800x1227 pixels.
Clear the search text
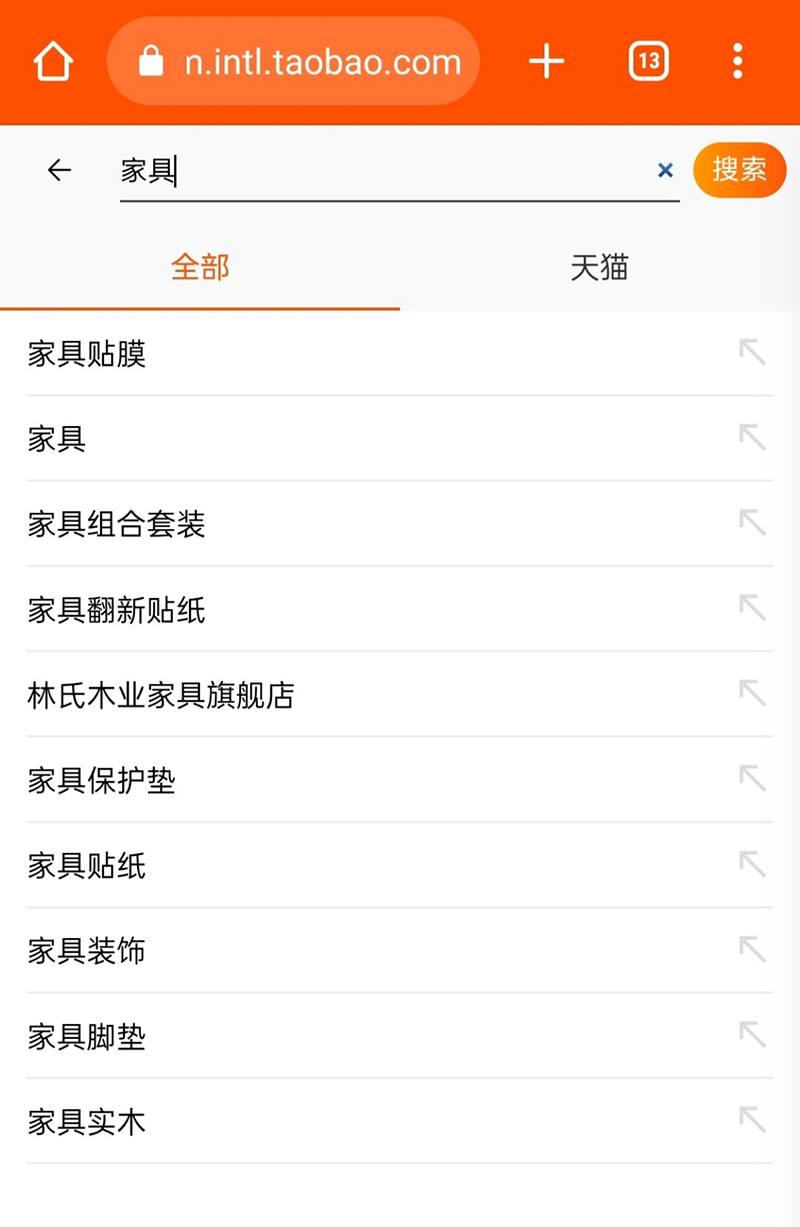coord(665,171)
